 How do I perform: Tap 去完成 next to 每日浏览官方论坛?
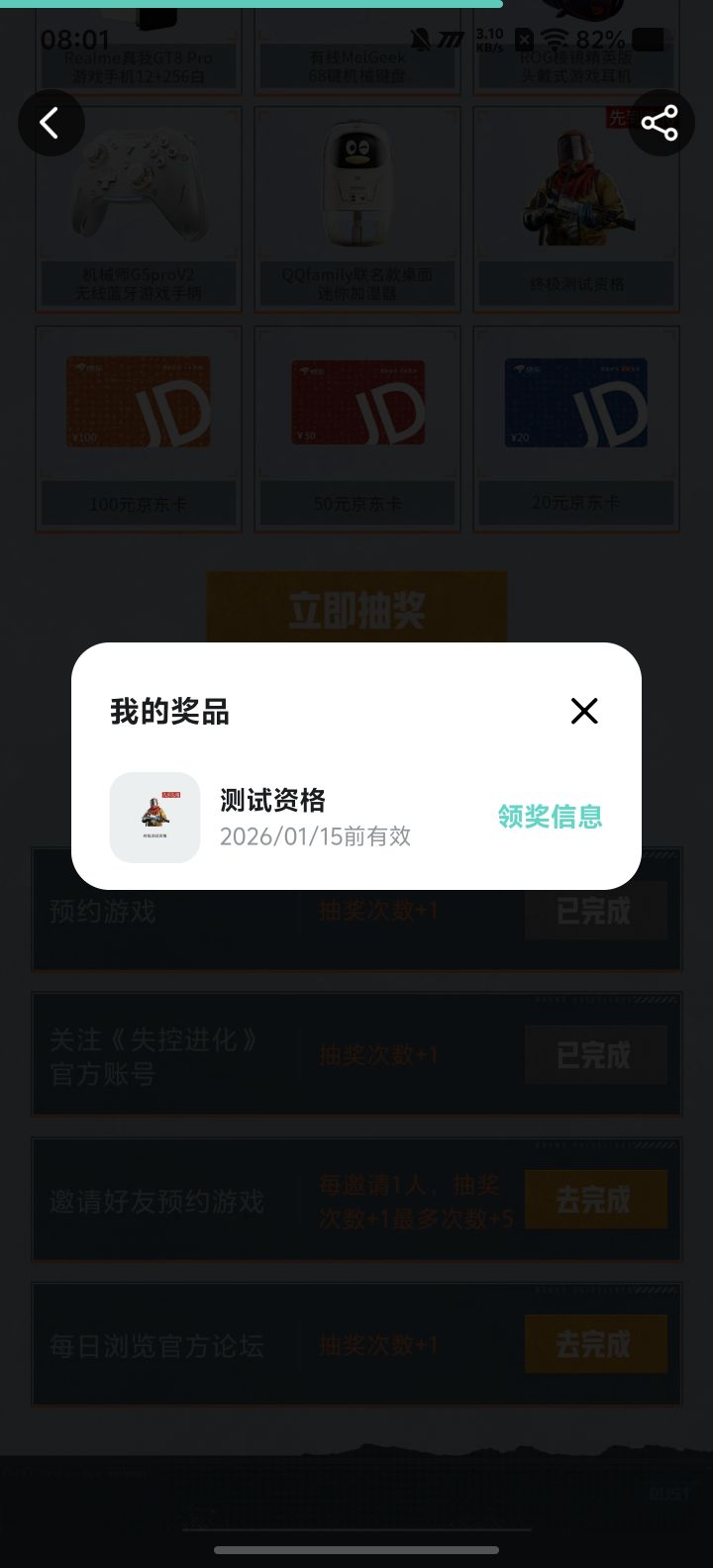tap(595, 1343)
